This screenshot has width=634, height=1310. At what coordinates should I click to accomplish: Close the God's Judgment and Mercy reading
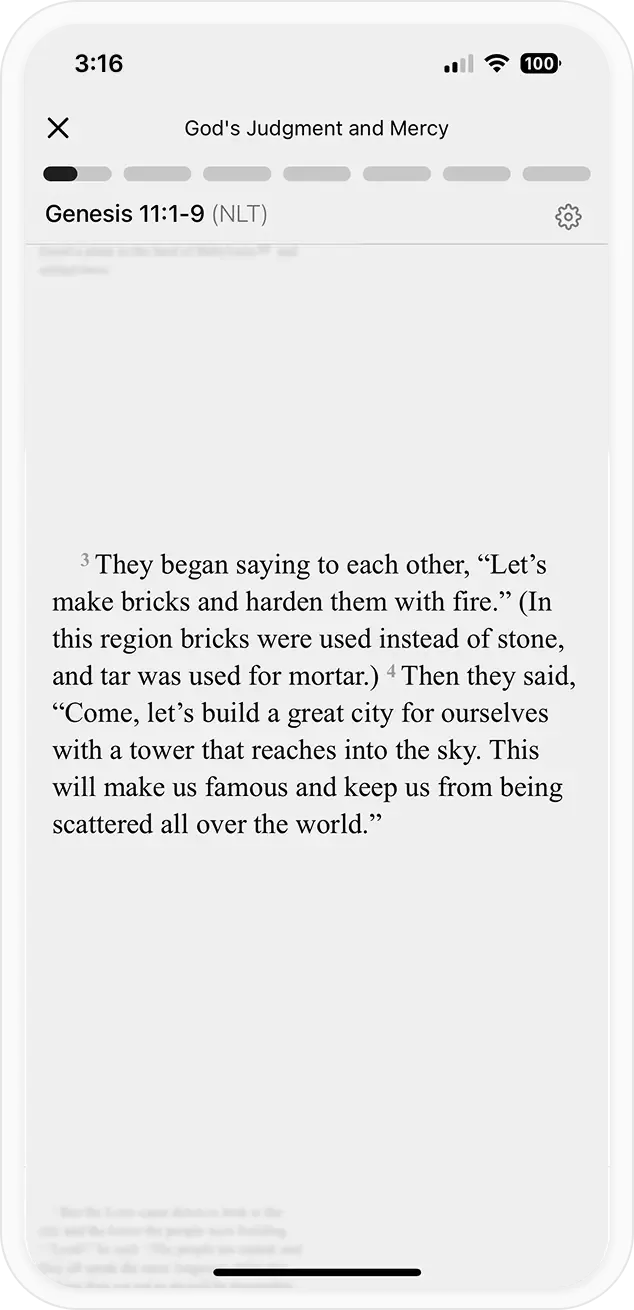pos(58,128)
